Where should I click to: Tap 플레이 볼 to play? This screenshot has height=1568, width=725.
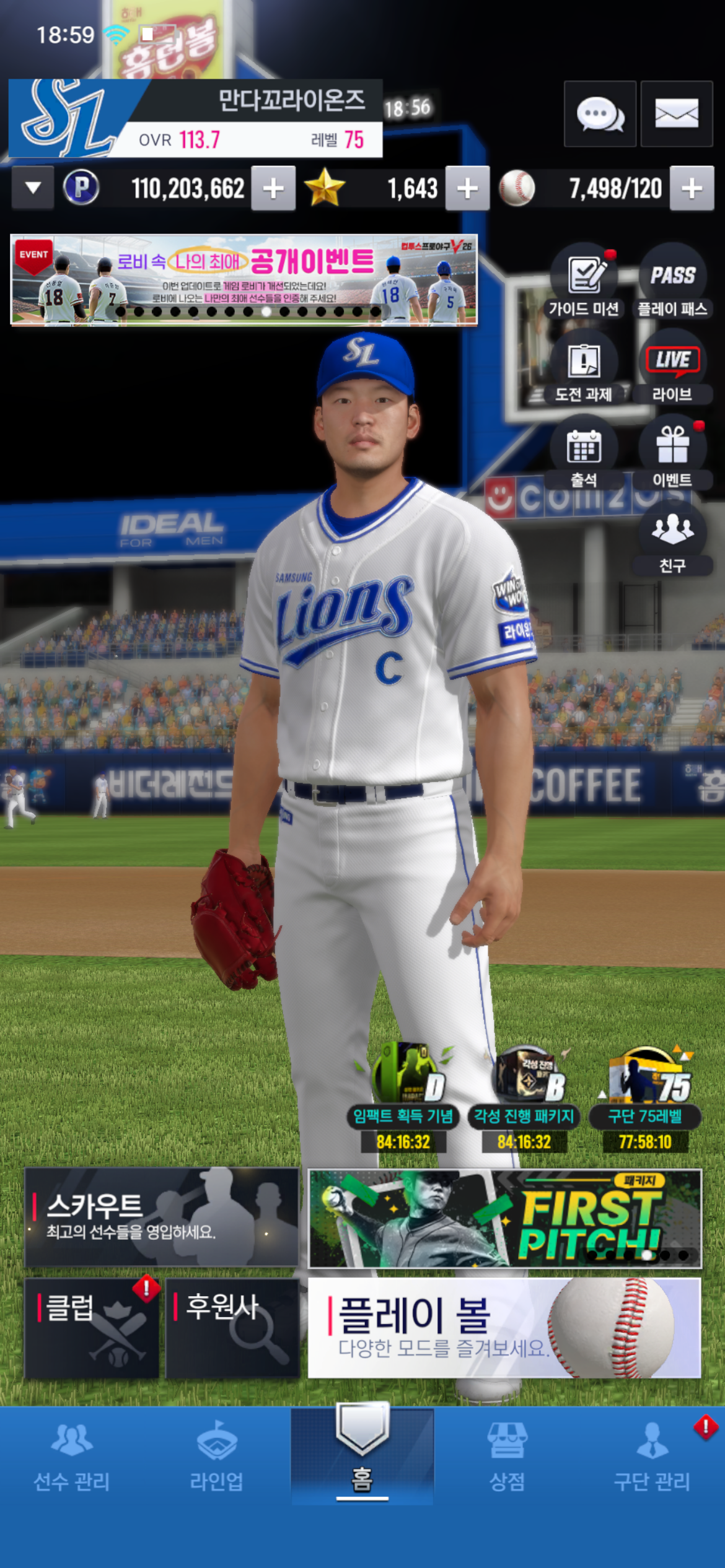[504, 1328]
